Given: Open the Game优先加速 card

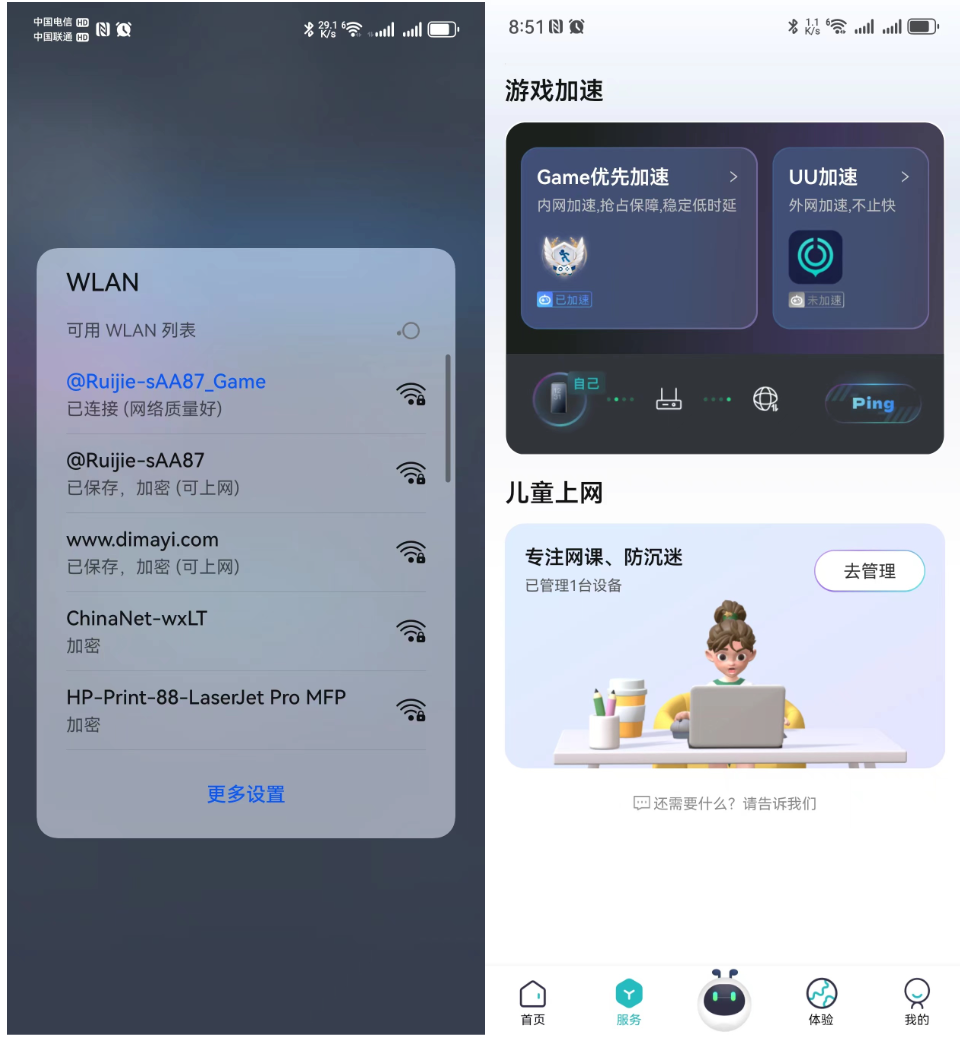Looking at the screenshot, I should [638, 238].
